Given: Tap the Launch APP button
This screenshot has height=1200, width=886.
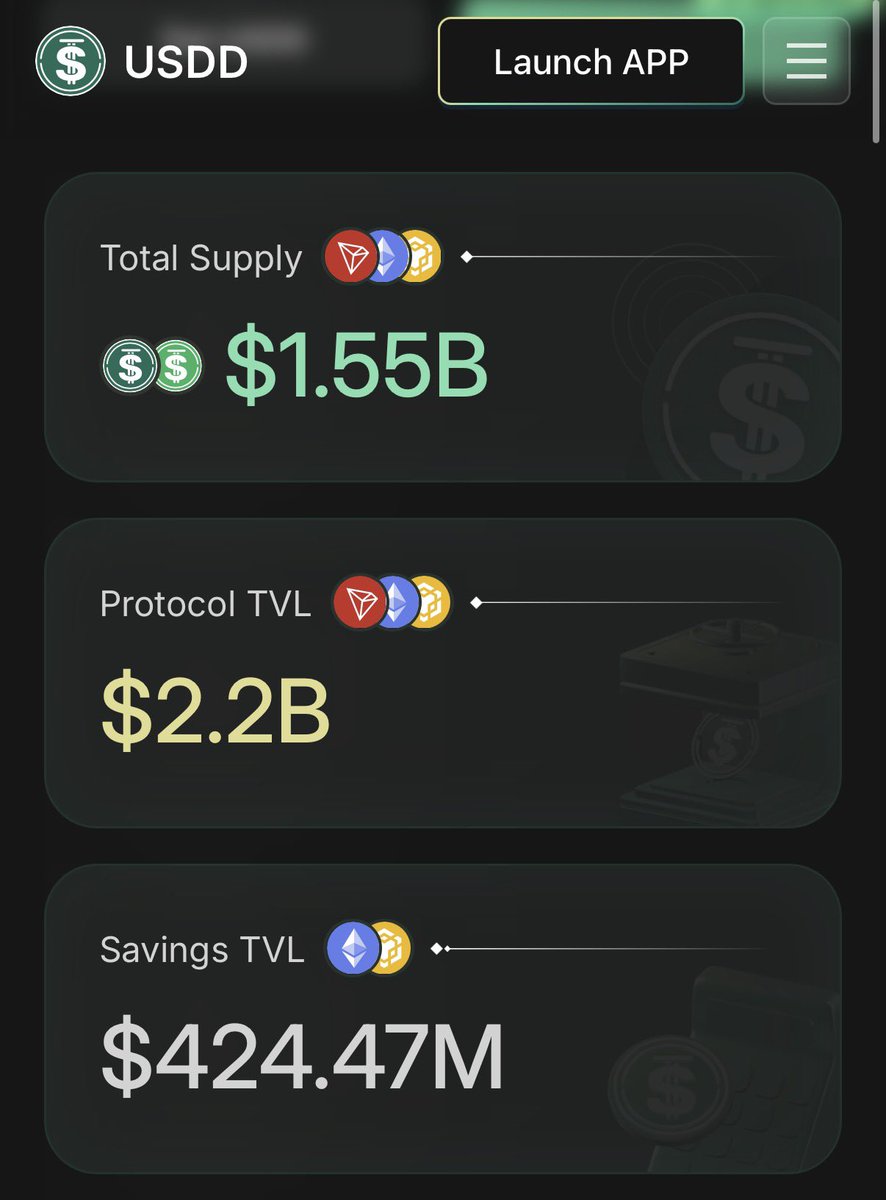Looking at the screenshot, I should coord(591,62).
